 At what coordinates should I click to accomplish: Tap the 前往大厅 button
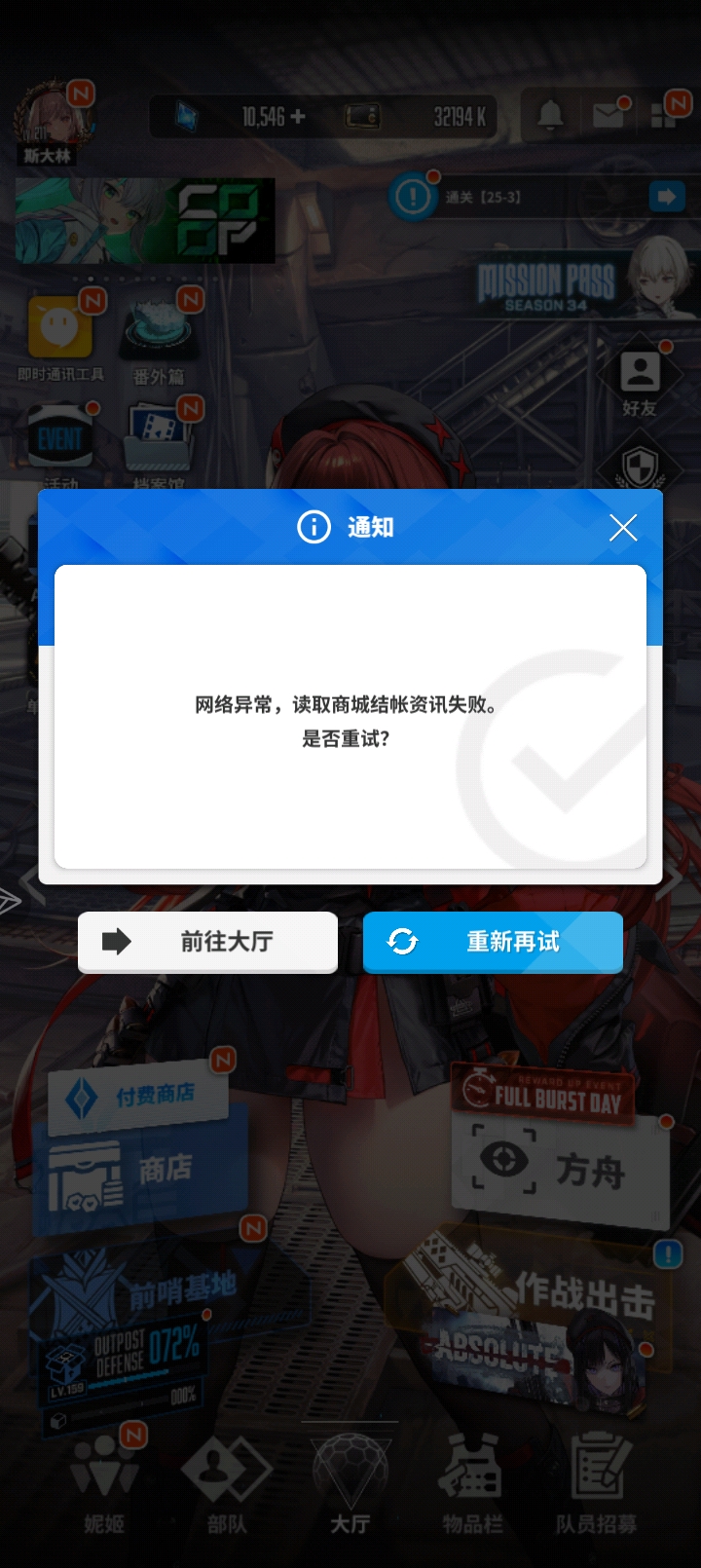[x=207, y=942]
